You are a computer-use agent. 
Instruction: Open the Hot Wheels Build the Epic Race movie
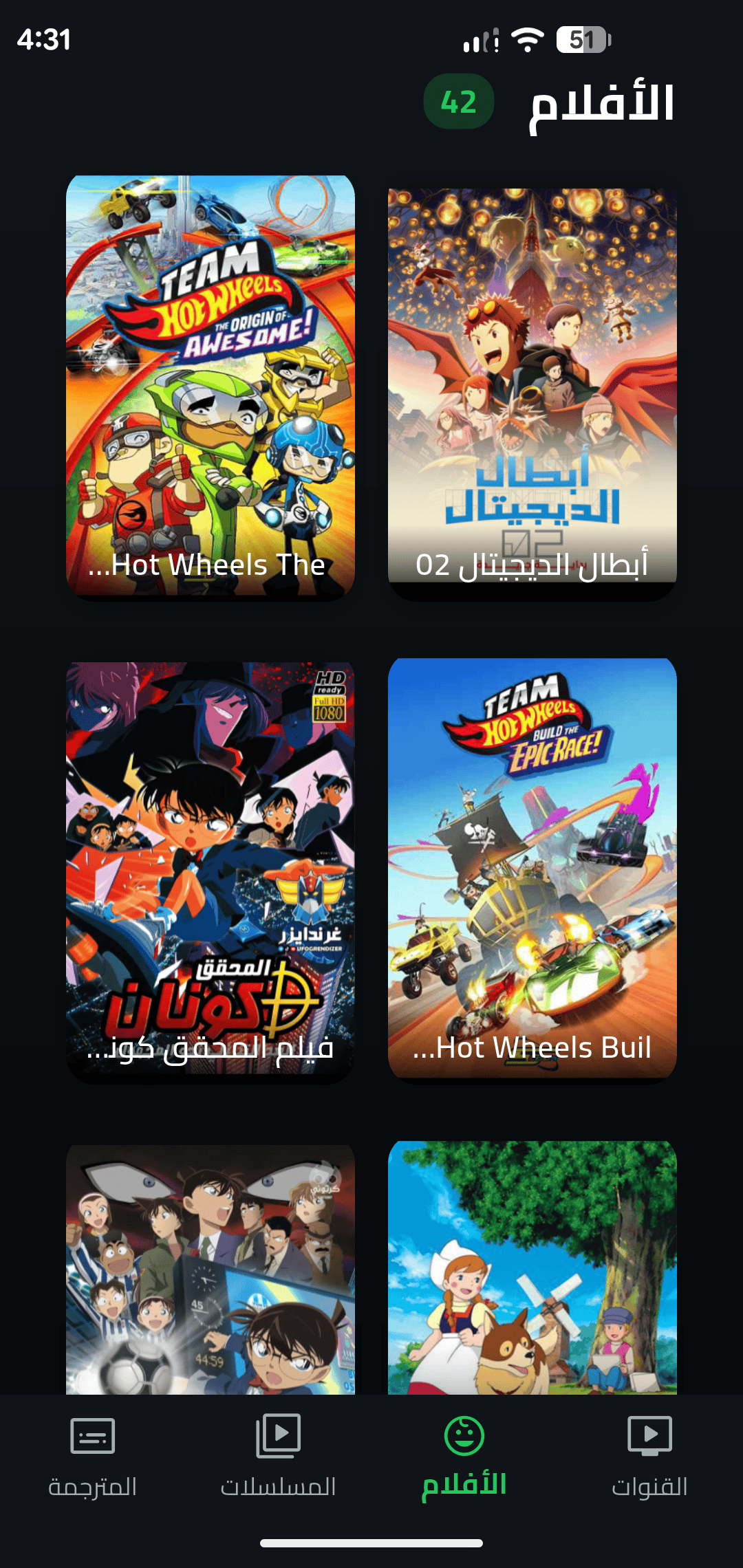coord(532,871)
